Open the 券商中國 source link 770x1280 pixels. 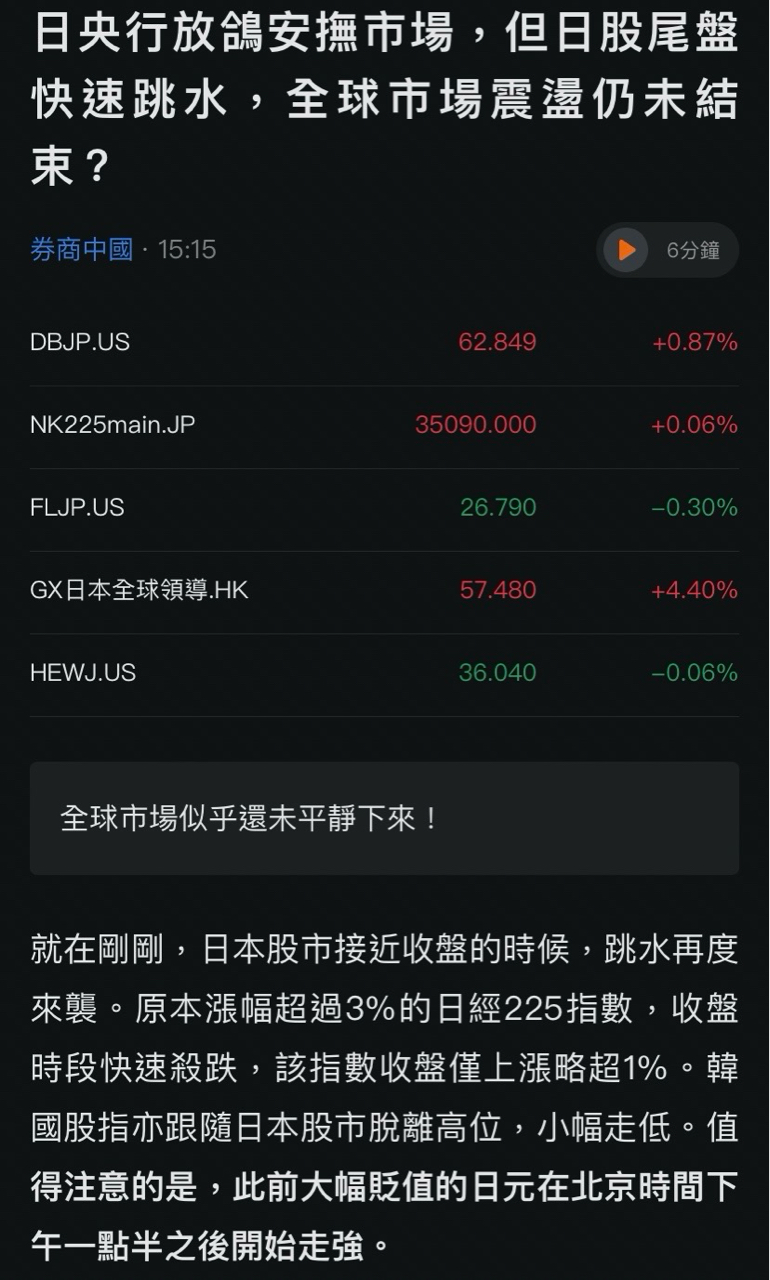pos(81,249)
